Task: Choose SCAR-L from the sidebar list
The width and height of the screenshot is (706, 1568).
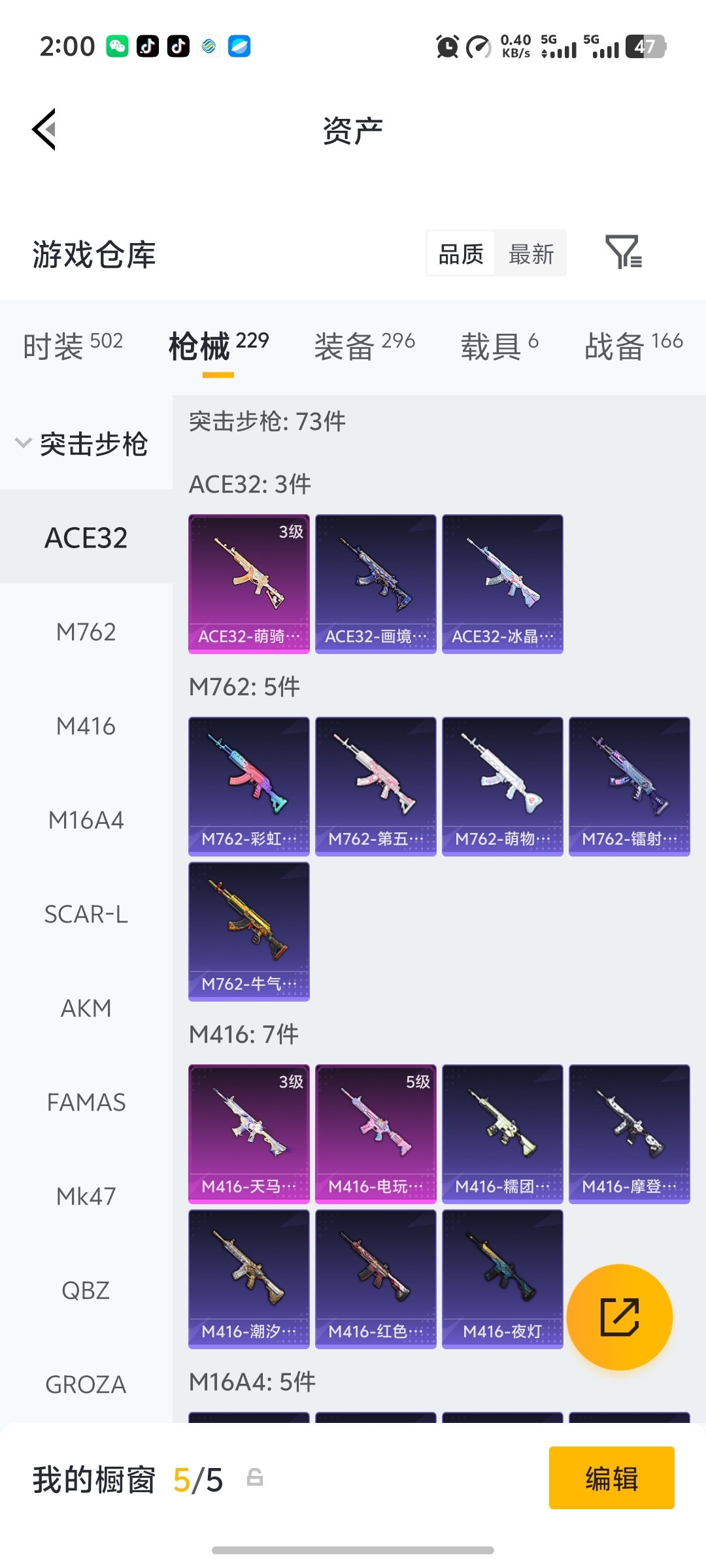Action: tap(86, 914)
